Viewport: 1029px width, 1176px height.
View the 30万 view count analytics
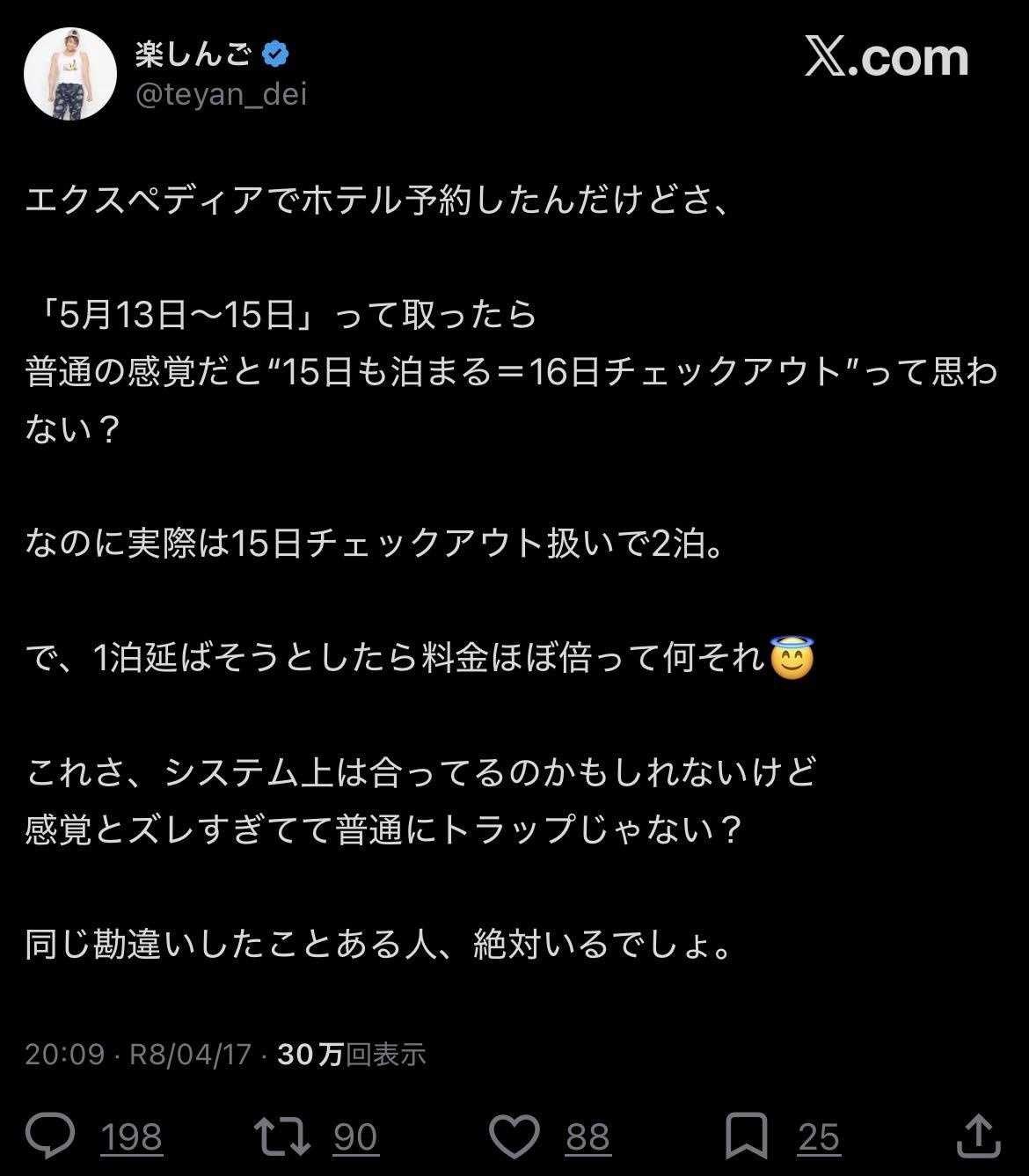[x=351, y=1053]
